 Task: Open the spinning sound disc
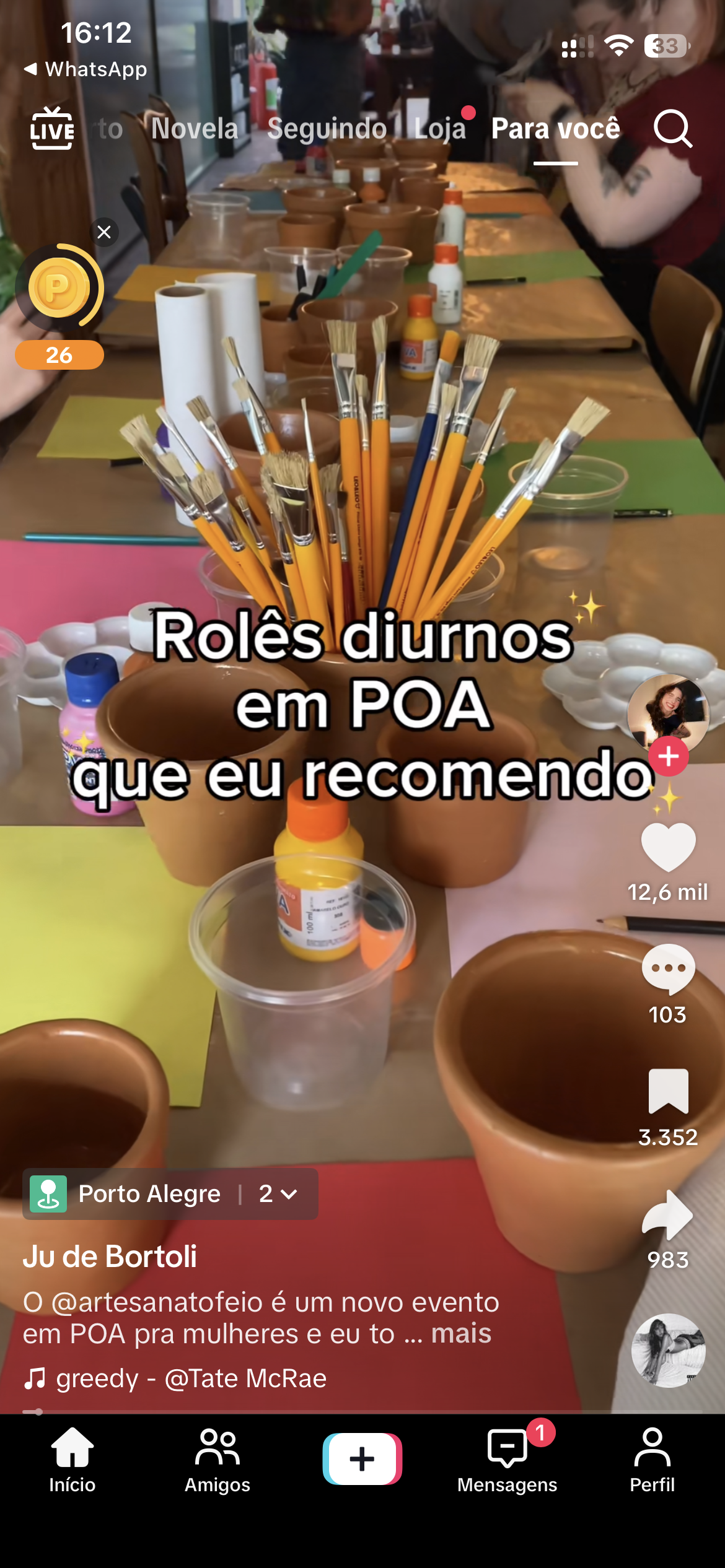coord(668,1350)
